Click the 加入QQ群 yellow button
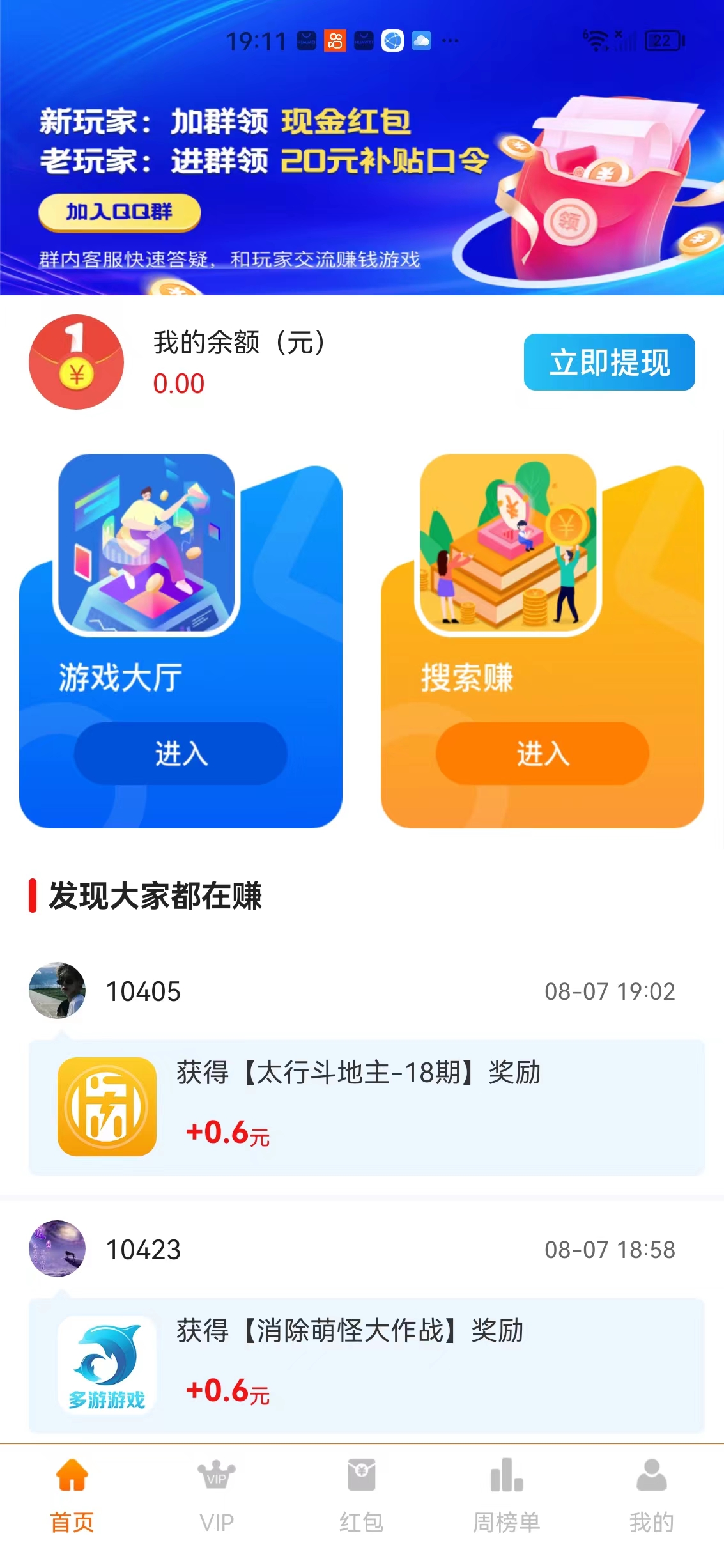 pos(119,211)
